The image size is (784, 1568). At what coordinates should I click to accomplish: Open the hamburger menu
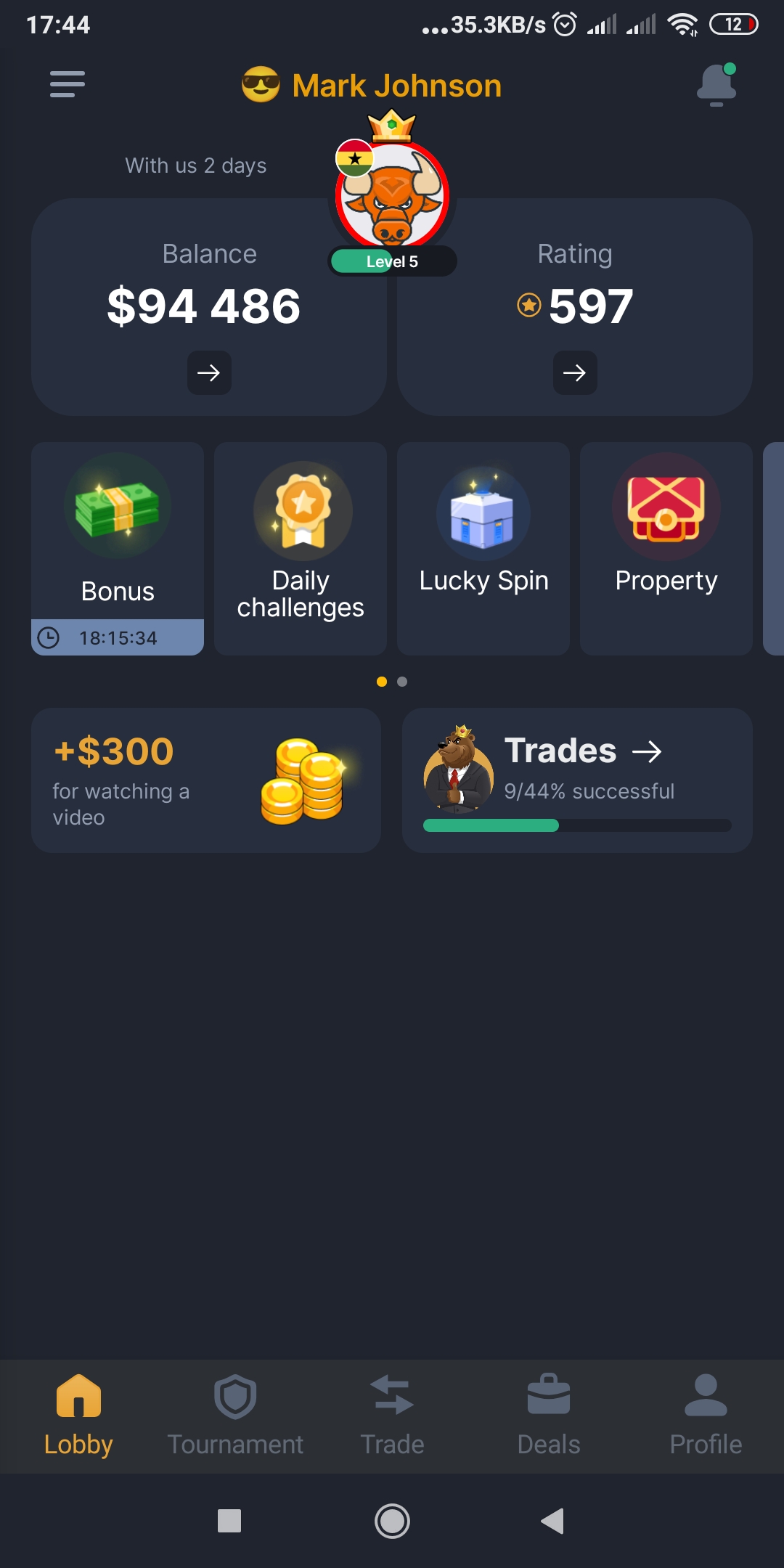(67, 84)
